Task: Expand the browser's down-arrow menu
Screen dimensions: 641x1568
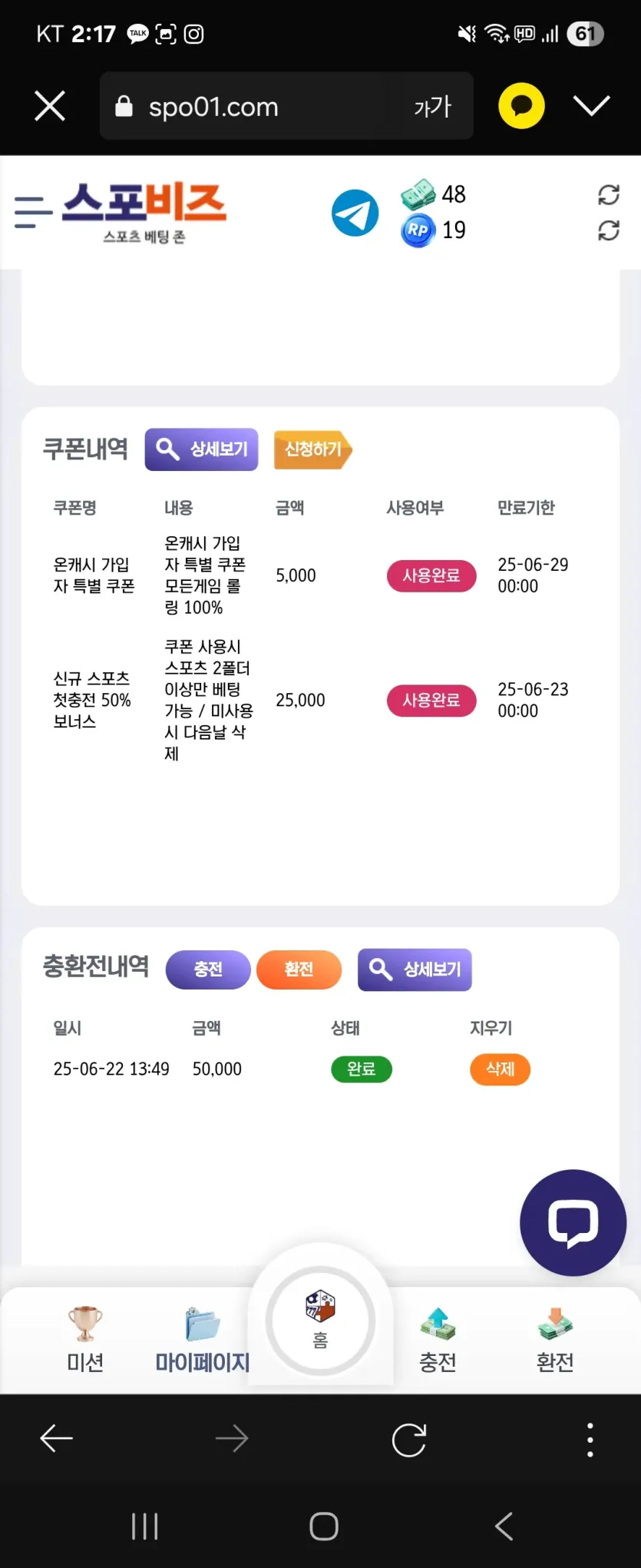Action: (592, 106)
